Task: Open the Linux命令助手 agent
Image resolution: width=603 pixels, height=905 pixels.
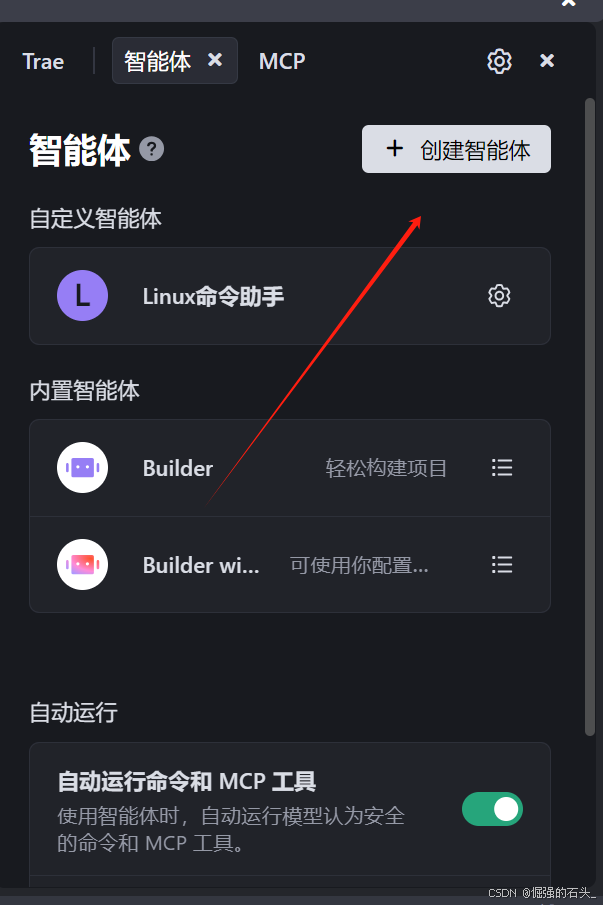Action: tap(213, 296)
